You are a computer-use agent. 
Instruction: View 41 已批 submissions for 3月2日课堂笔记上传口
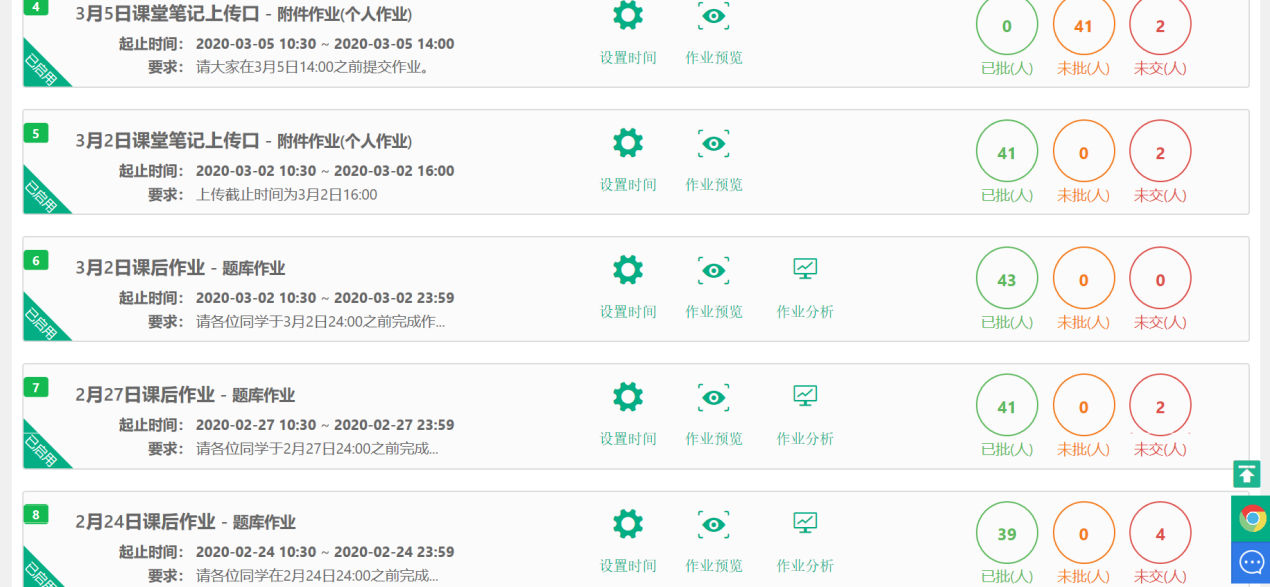pyautogui.click(x=1006, y=153)
